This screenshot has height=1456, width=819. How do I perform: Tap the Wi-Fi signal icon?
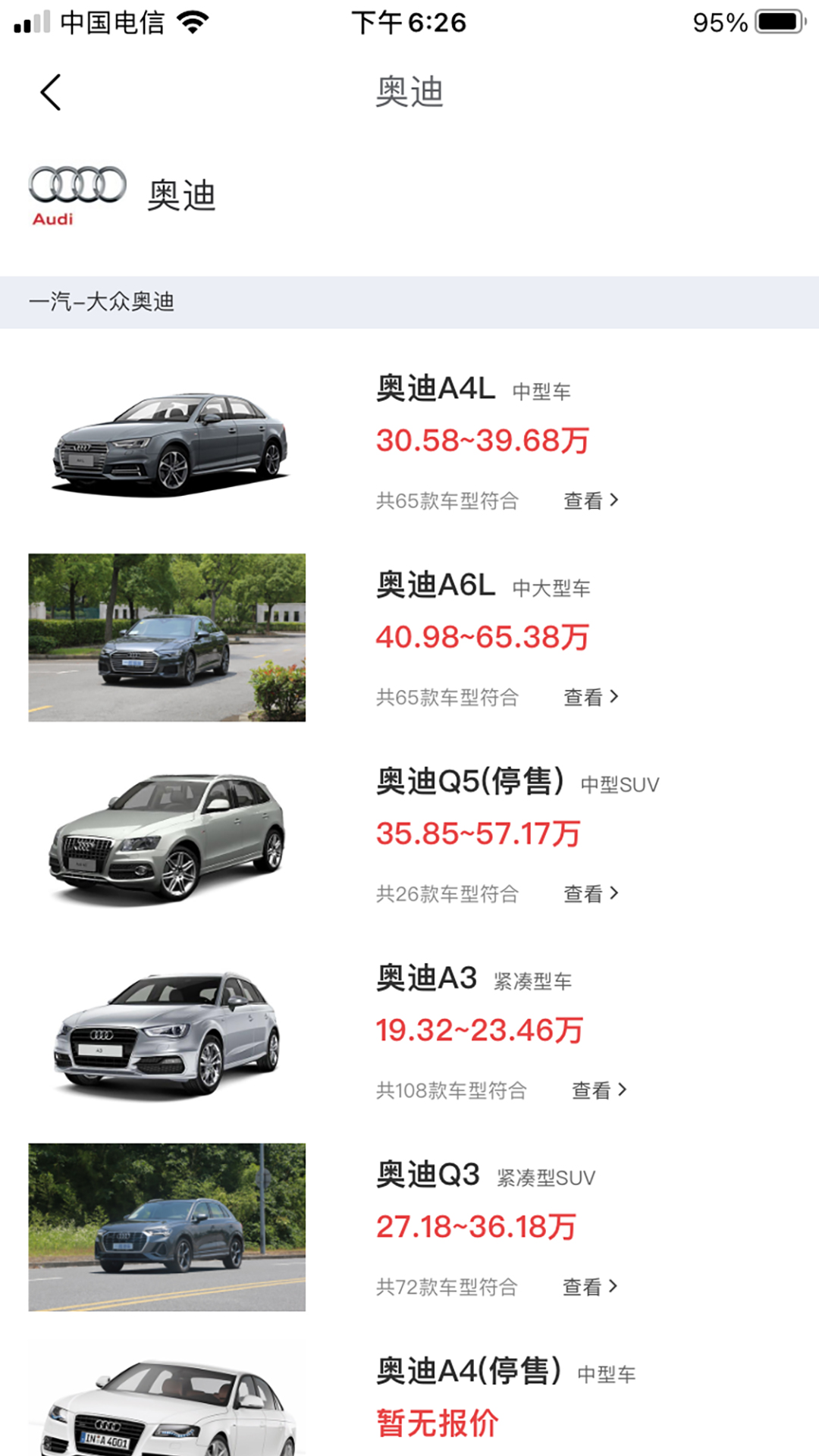tap(192, 21)
